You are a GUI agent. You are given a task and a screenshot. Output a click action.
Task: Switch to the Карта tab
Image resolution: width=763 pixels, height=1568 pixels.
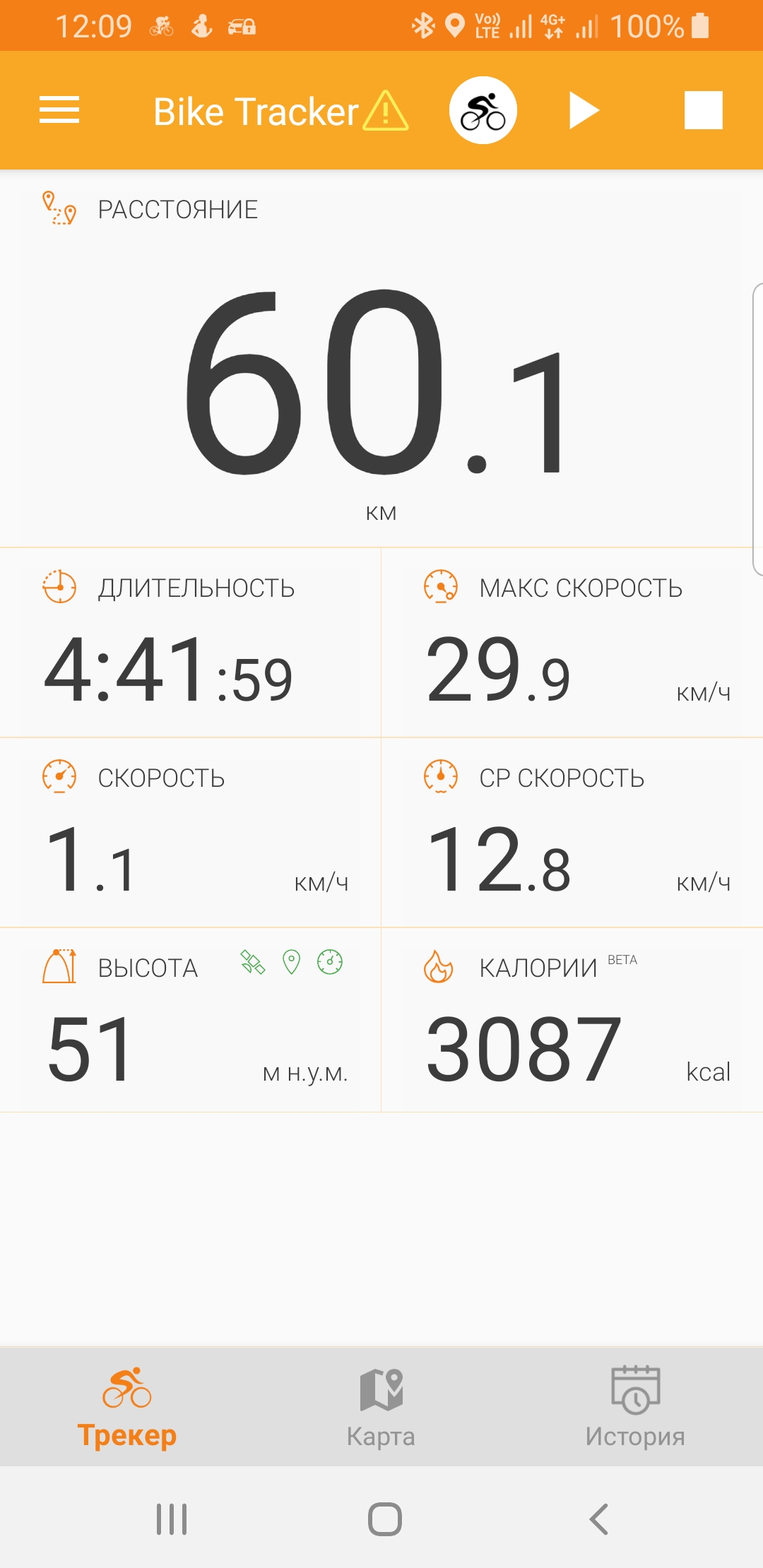click(x=381, y=1407)
